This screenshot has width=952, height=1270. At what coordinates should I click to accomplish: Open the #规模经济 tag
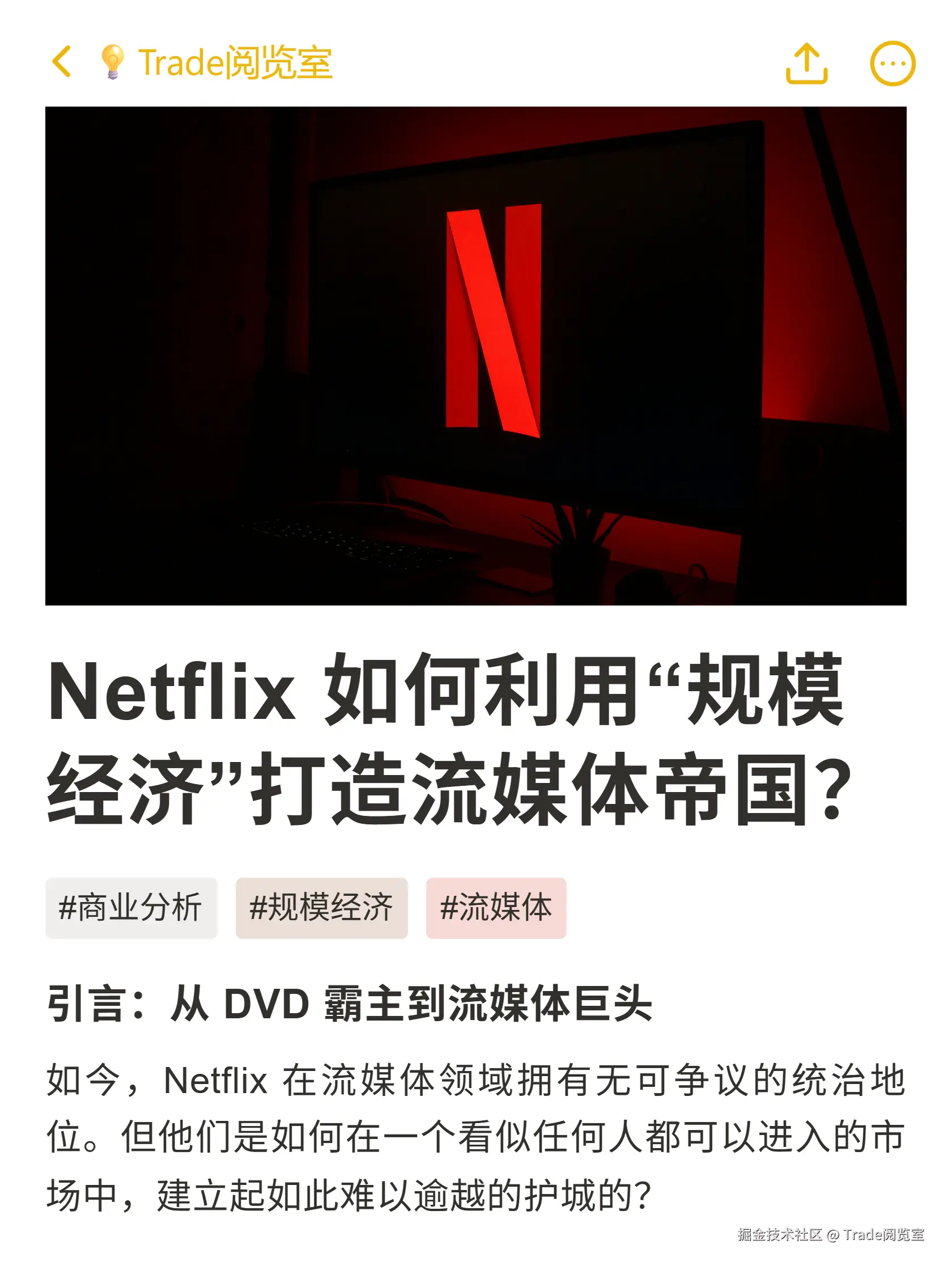click(321, 908)
